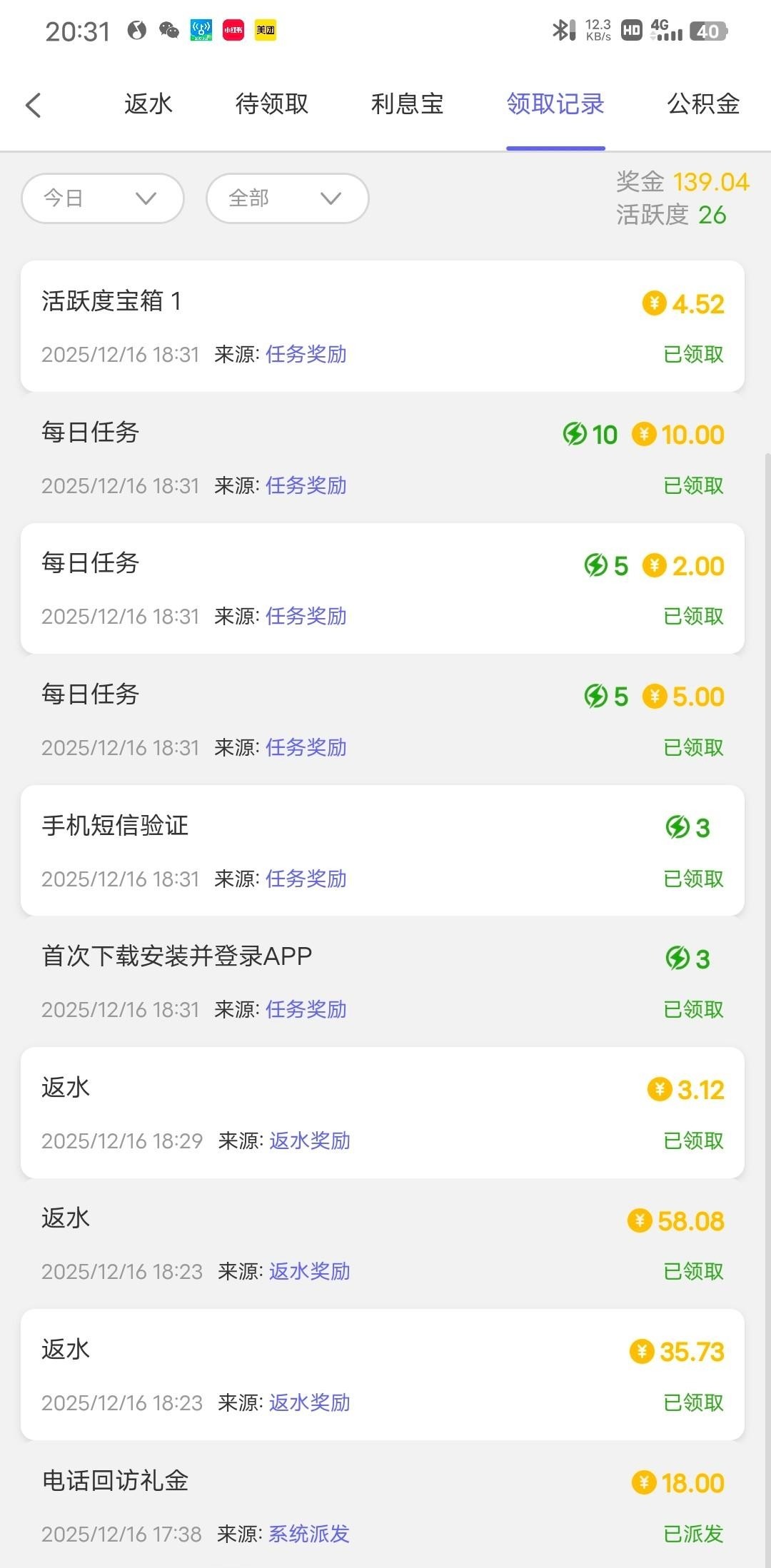The image size is (771, 1568).
Task: Open the 全部 type filter dropdown
Action: pos(287,198)
